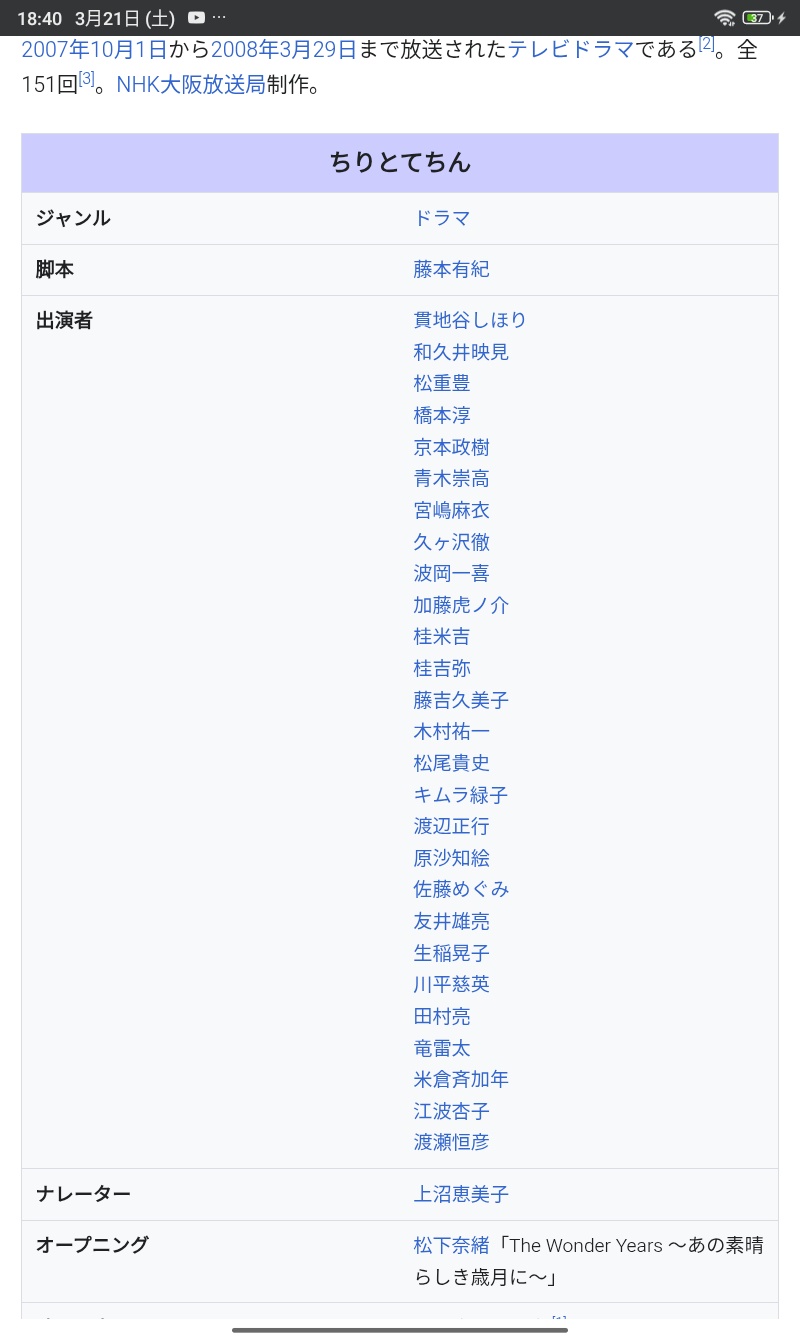Follow the テレビドラマ link
This screenshot has width=800, height=1340.
tap(571, 49)
